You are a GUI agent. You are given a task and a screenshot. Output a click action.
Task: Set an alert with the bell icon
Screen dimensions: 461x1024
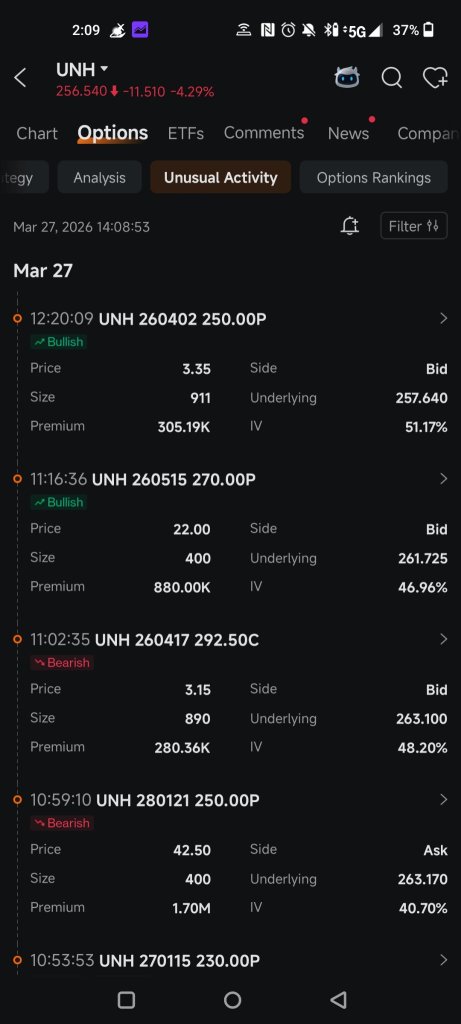click(x=350, y=226)
